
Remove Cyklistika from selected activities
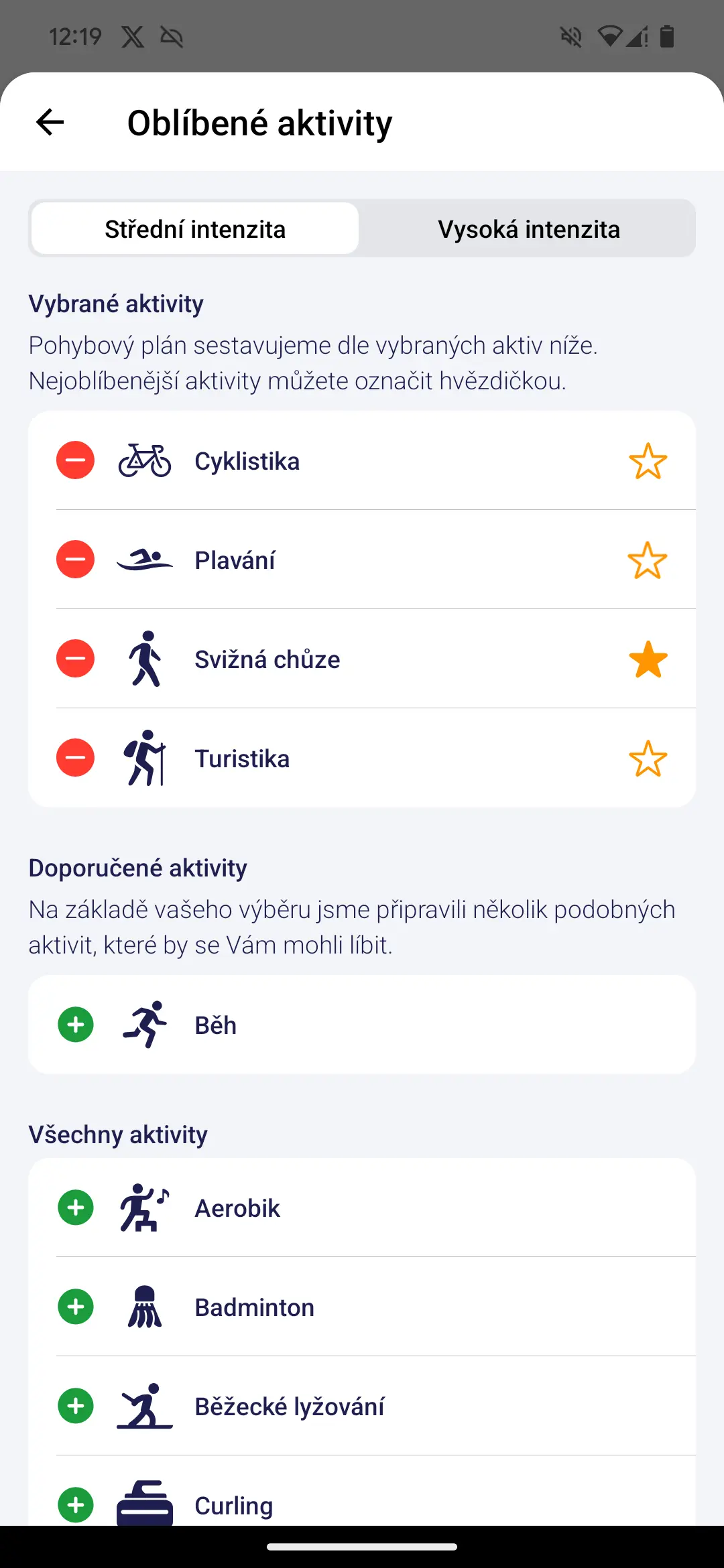pos(75,460)
